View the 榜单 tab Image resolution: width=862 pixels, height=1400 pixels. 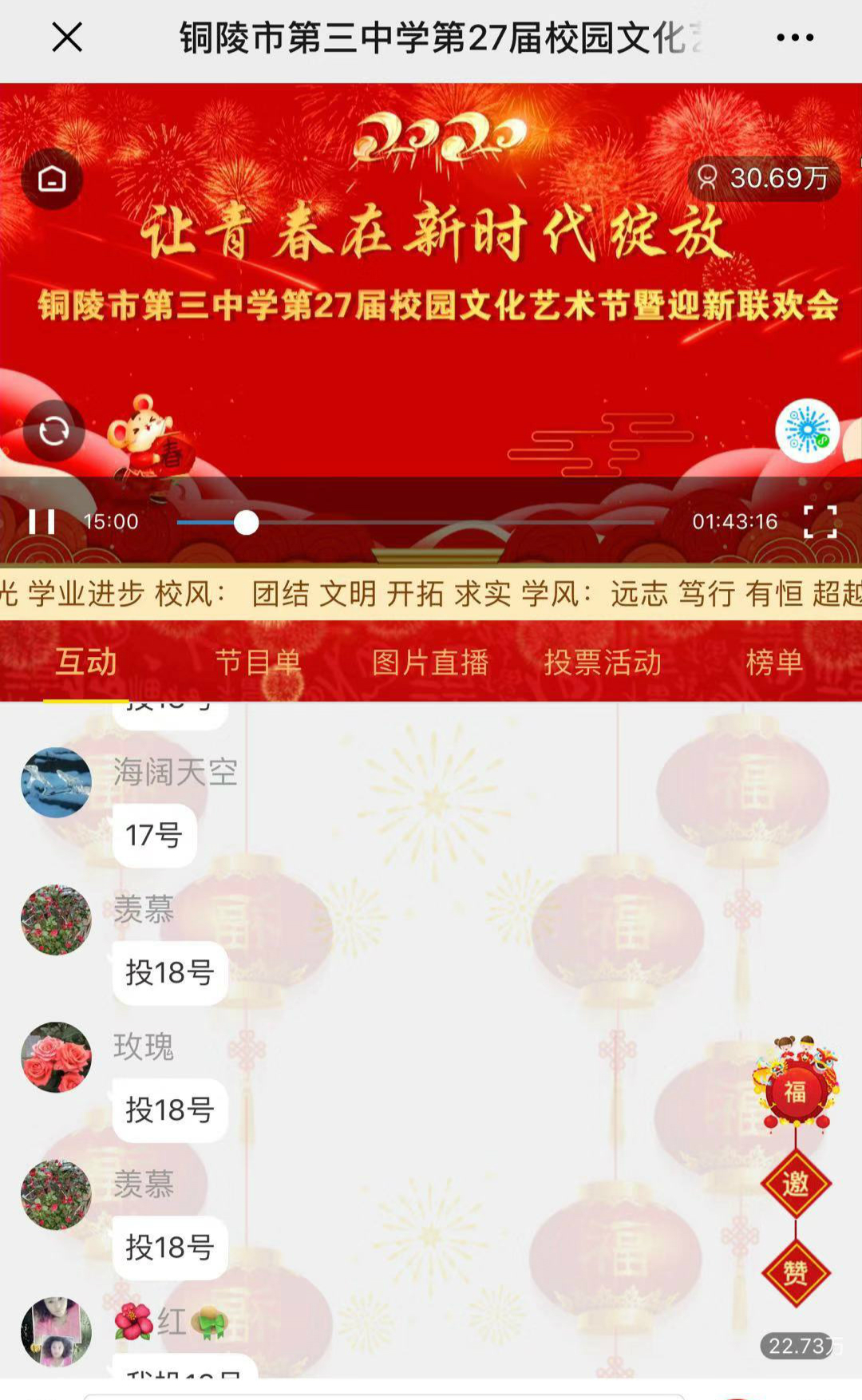(x=773, y=662)
